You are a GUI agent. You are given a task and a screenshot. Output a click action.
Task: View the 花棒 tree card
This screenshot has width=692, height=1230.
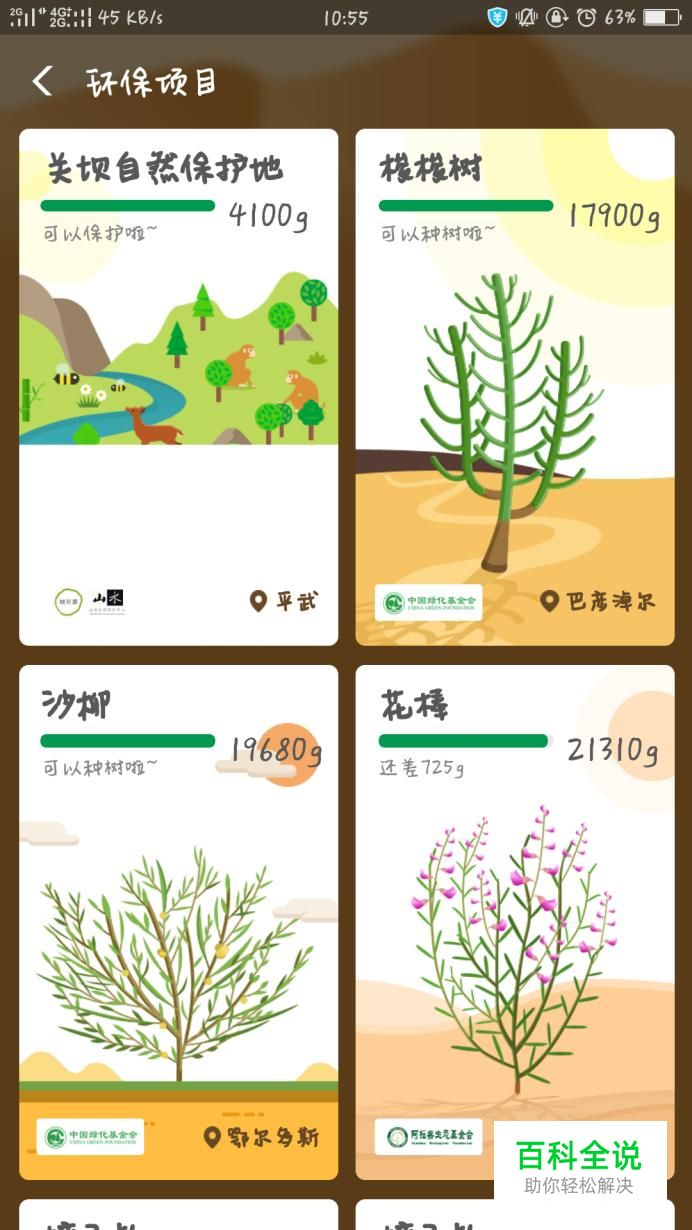click(515, 922)
